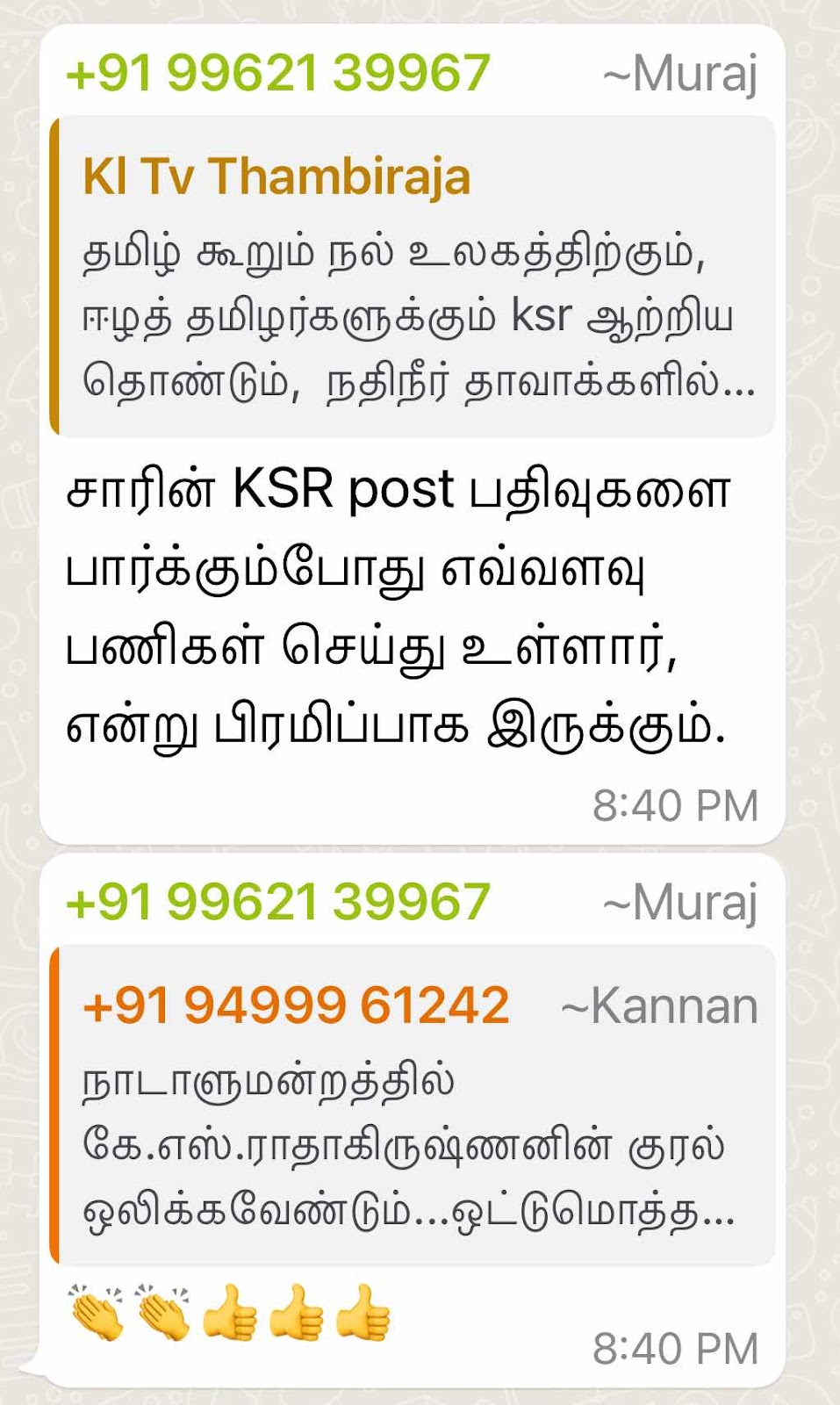This screenshot has height=1405, width=840.
Task: Open sender +91 99621 39967 above the clapping emoji message
Action: 277,902
